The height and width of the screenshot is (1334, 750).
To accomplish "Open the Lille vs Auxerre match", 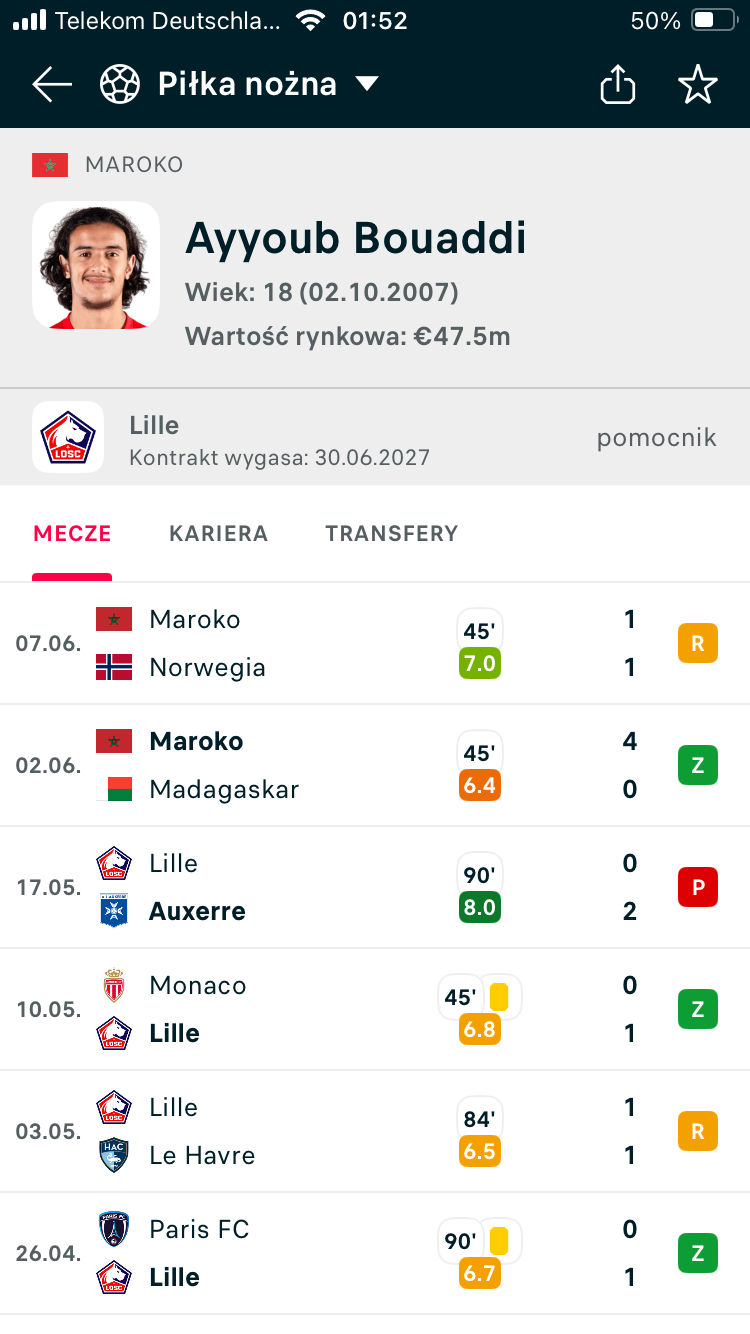I will tap(375, 887).
